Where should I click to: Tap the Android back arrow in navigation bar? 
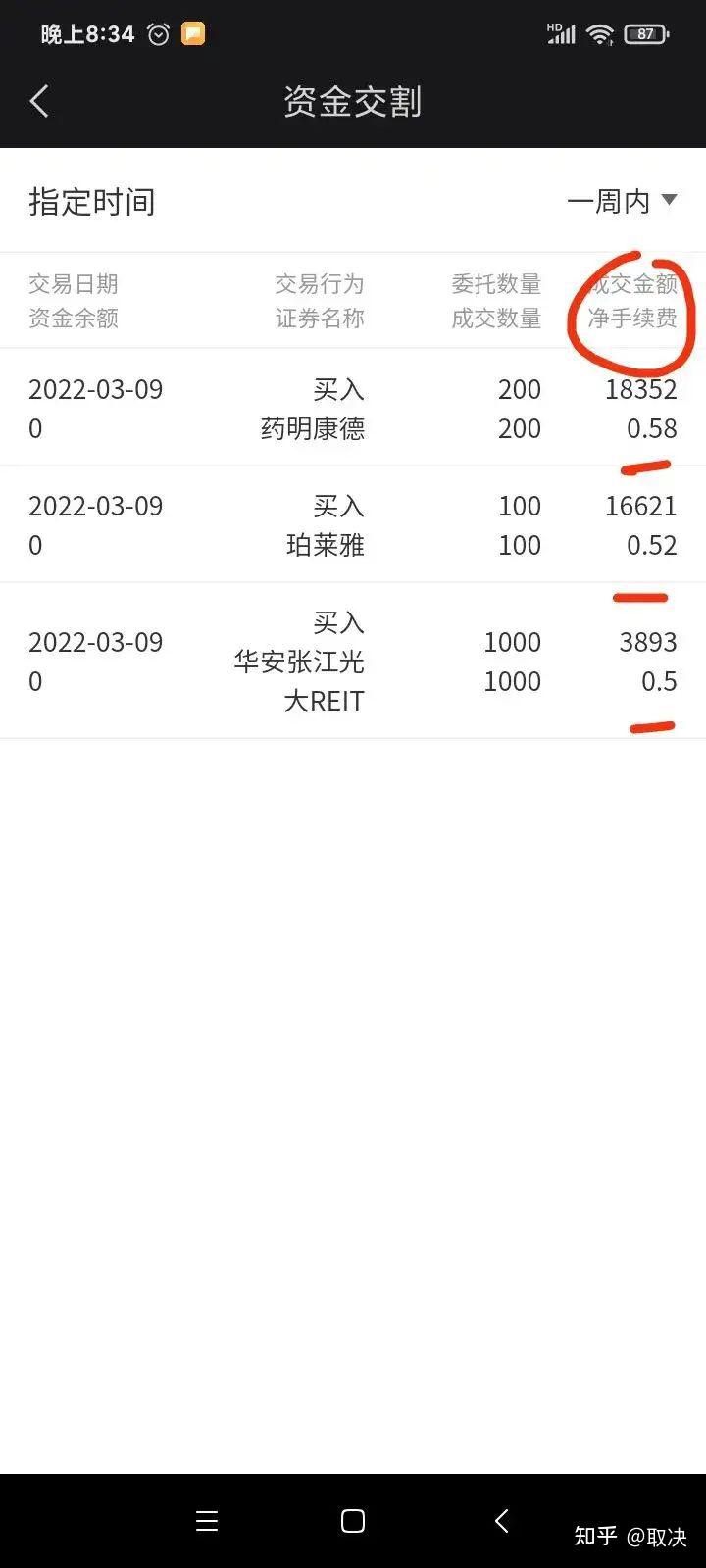click(x=501, y=1521)
